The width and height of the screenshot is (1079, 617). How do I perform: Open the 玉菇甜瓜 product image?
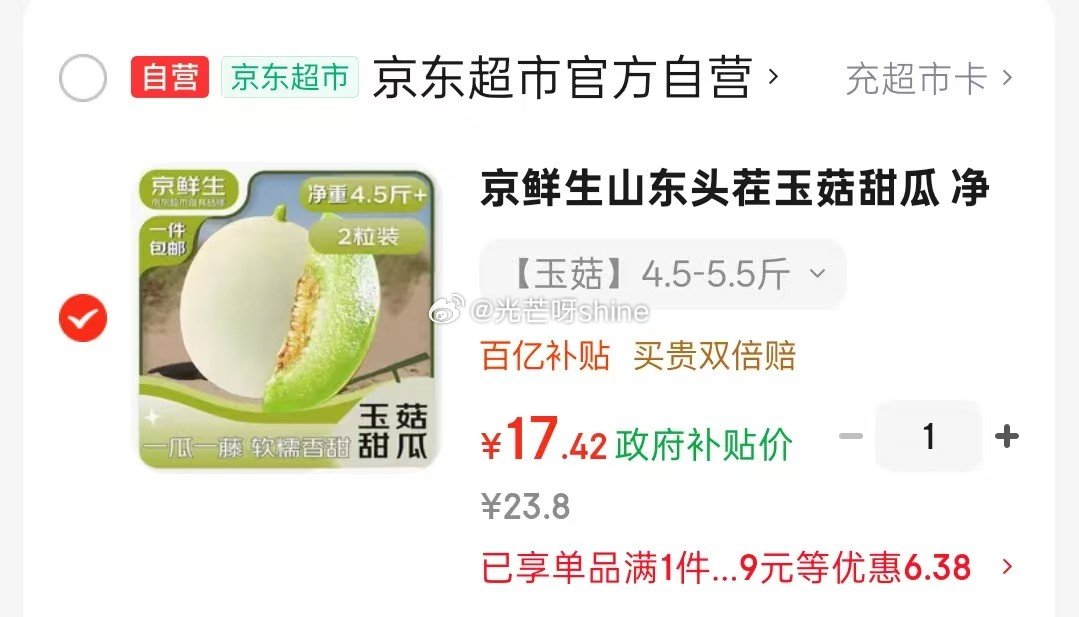289,318
